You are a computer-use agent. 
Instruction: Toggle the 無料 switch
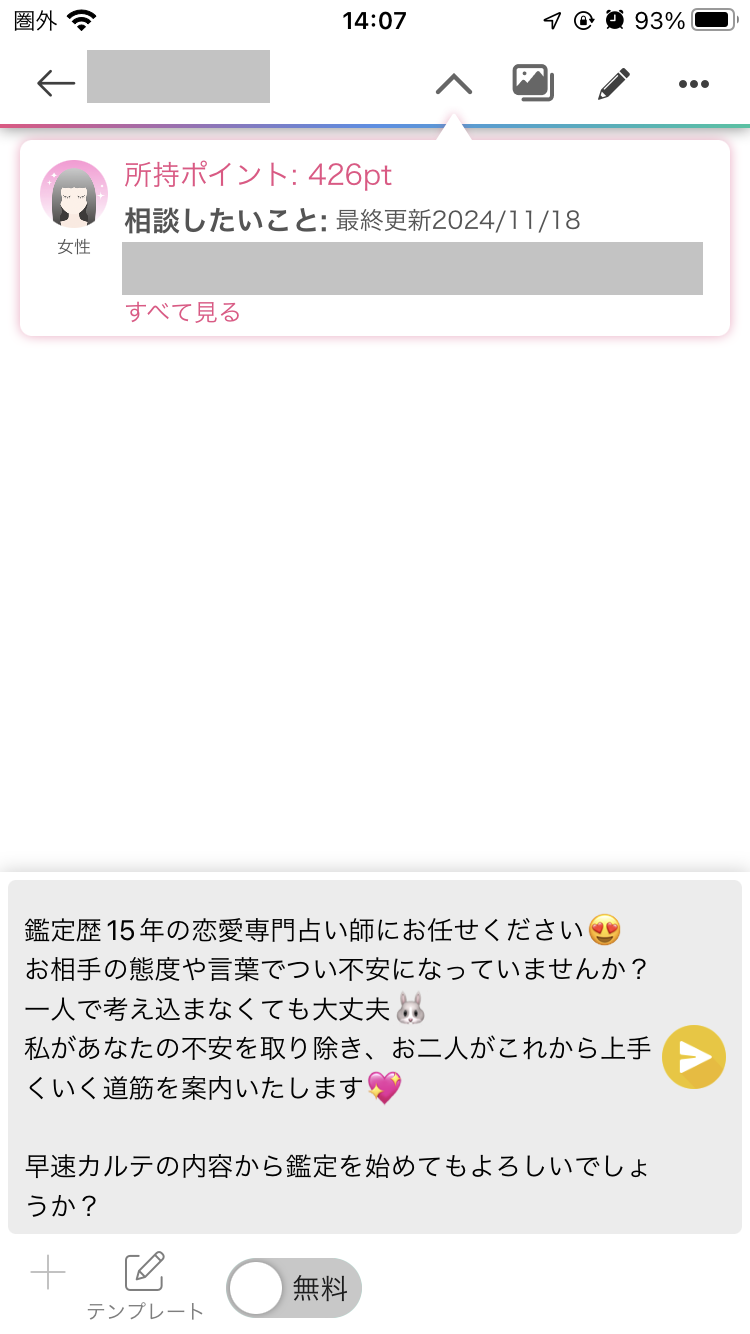pos(294,1288)
